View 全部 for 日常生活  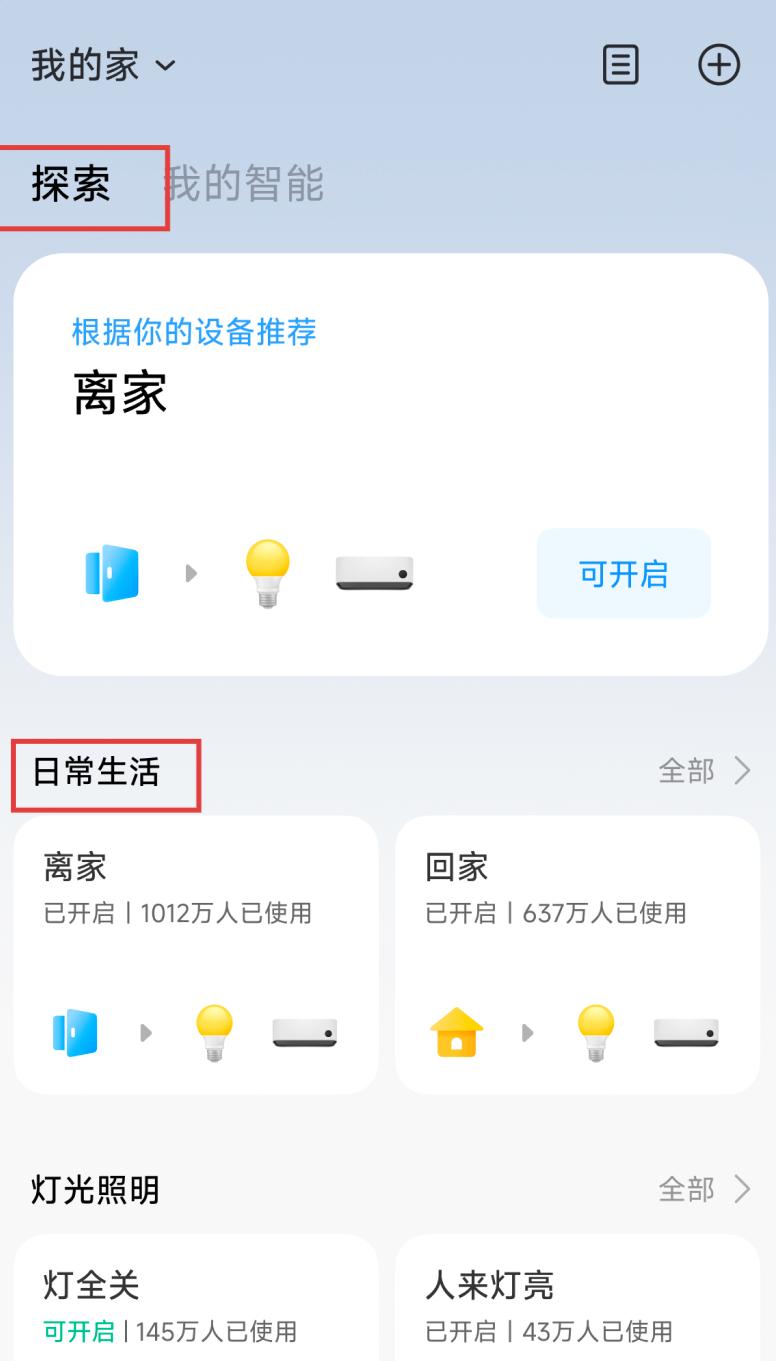(705, 771)
